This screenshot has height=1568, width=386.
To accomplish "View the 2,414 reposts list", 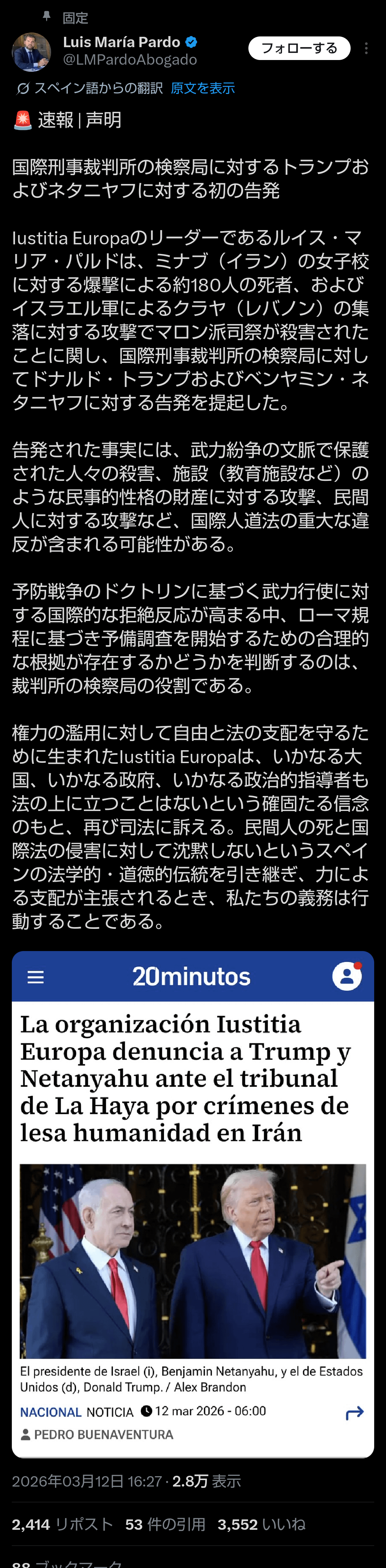I will click(x=63, y=1524).
